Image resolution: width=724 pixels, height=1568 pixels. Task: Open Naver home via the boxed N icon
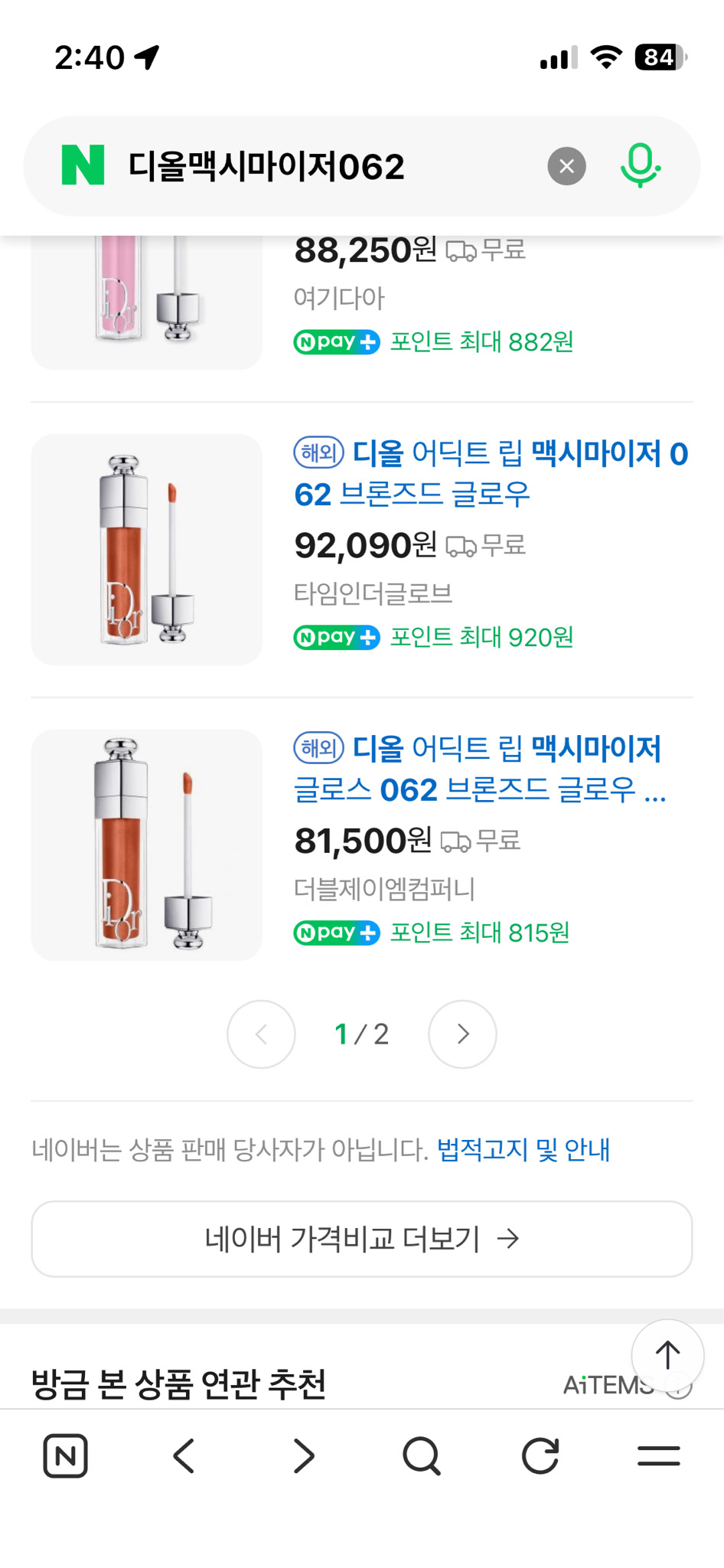pos(65,1455)
